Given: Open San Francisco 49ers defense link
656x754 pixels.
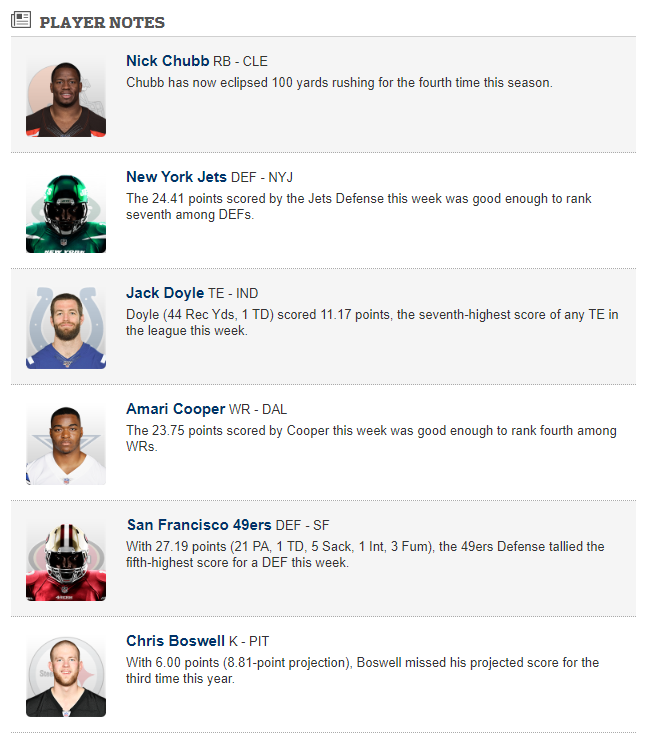Looking at the screenshot, I should pyautogui.click(x=198, y=525).
